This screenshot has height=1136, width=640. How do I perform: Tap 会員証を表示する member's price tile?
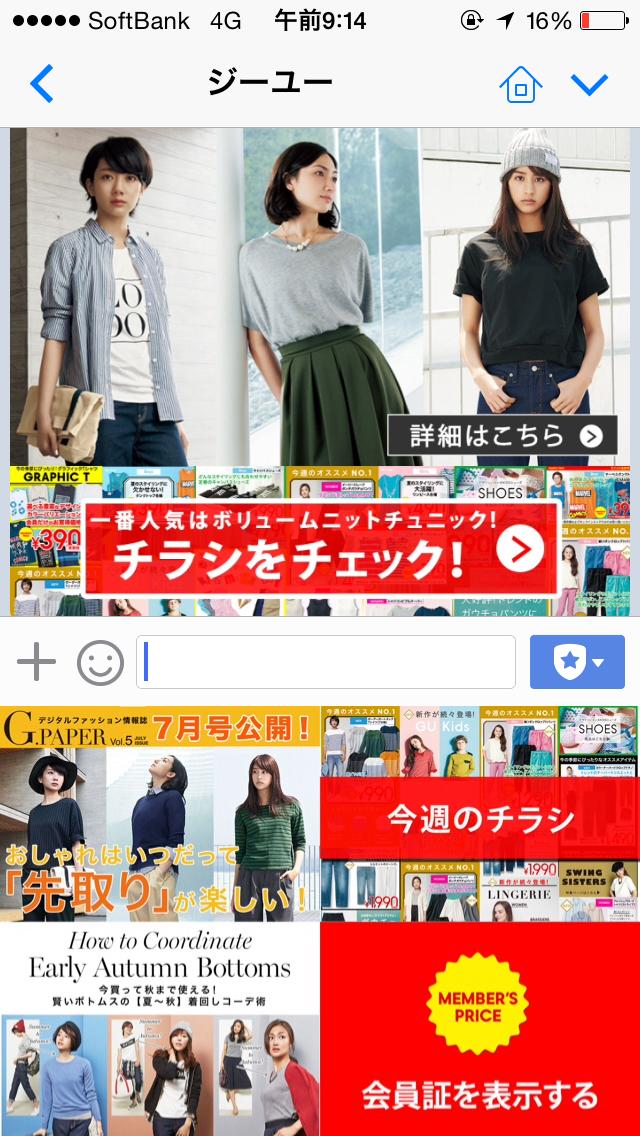click(x=480, y=1028)
